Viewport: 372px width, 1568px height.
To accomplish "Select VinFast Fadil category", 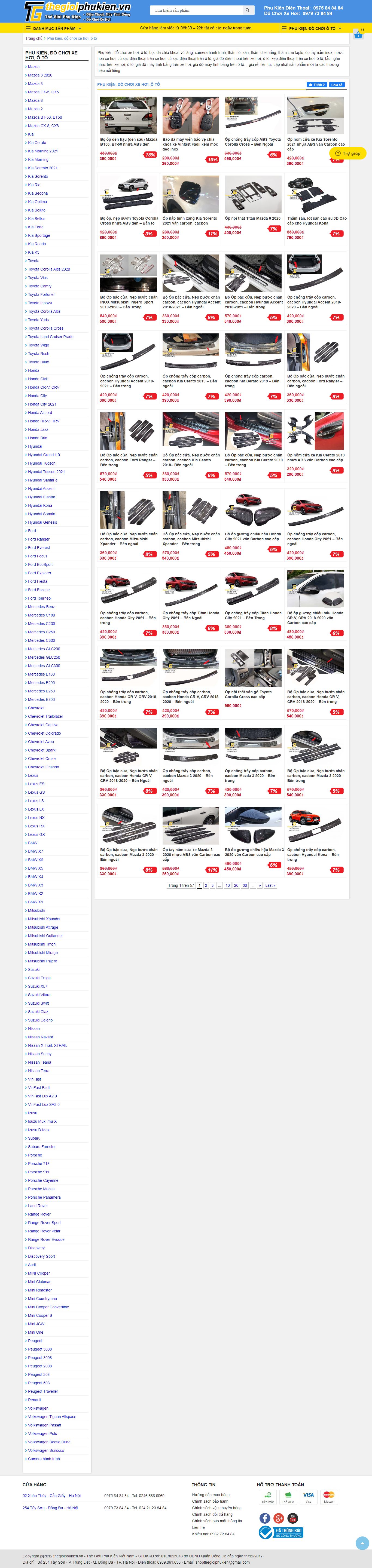I will coord(39,1088).
